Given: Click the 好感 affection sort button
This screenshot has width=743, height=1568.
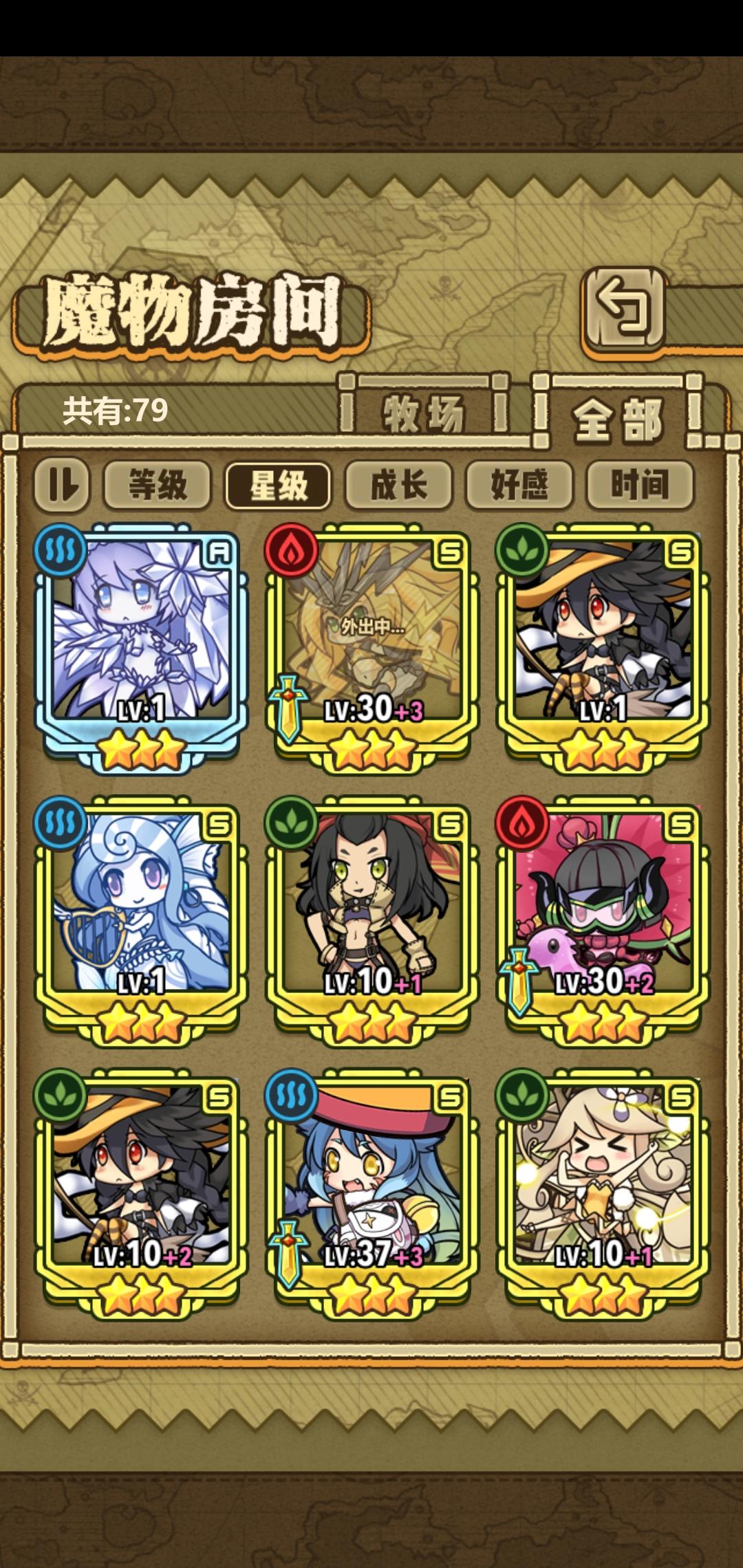Looking at the screenshot, I should [x=518, y=486].
